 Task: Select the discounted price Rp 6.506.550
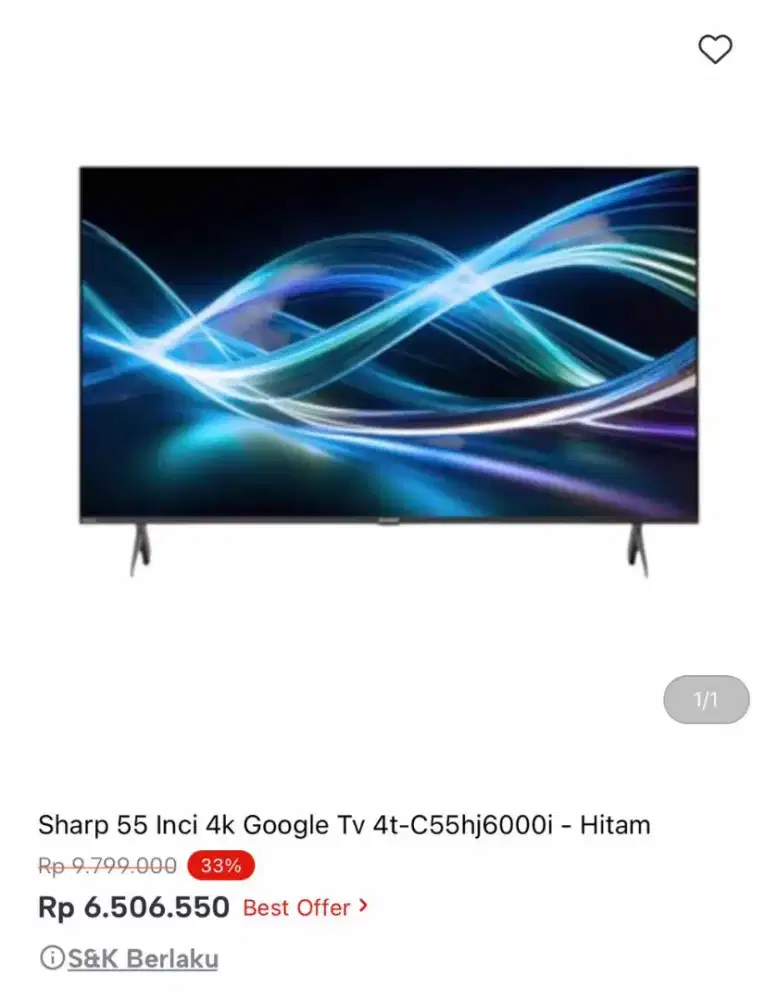(134, 907)
